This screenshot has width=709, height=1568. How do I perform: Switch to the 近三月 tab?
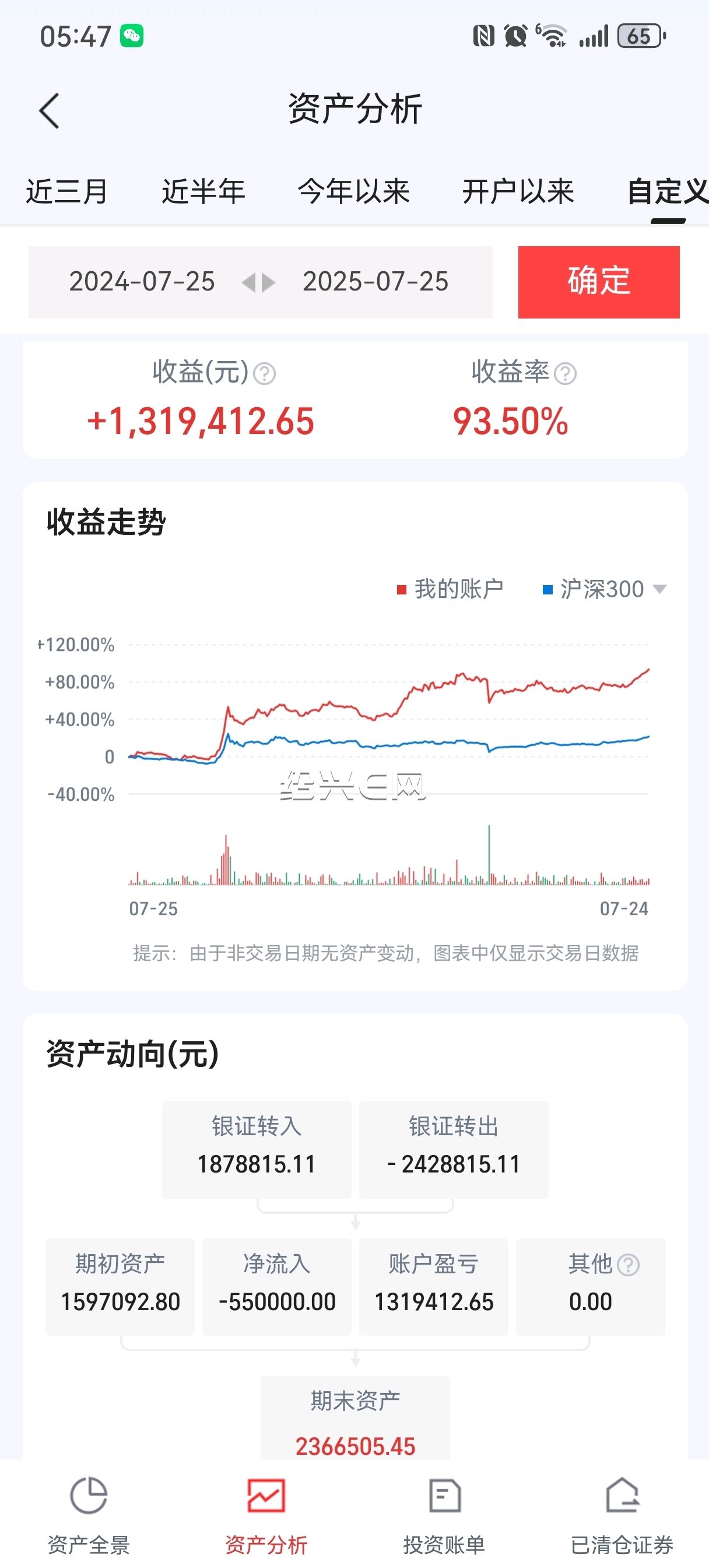point(67,192)
